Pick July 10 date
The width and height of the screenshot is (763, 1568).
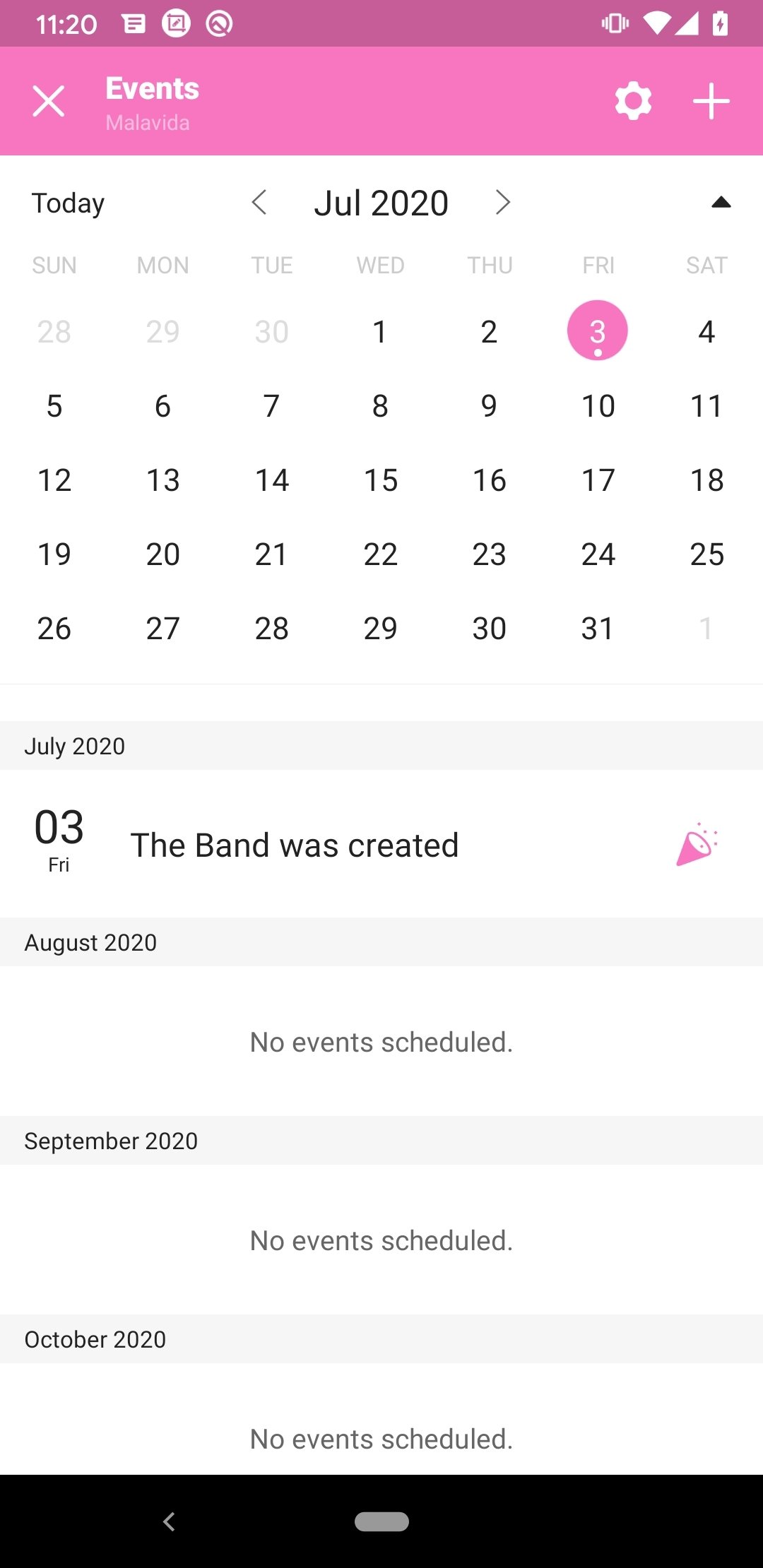(x=598, y=406)
